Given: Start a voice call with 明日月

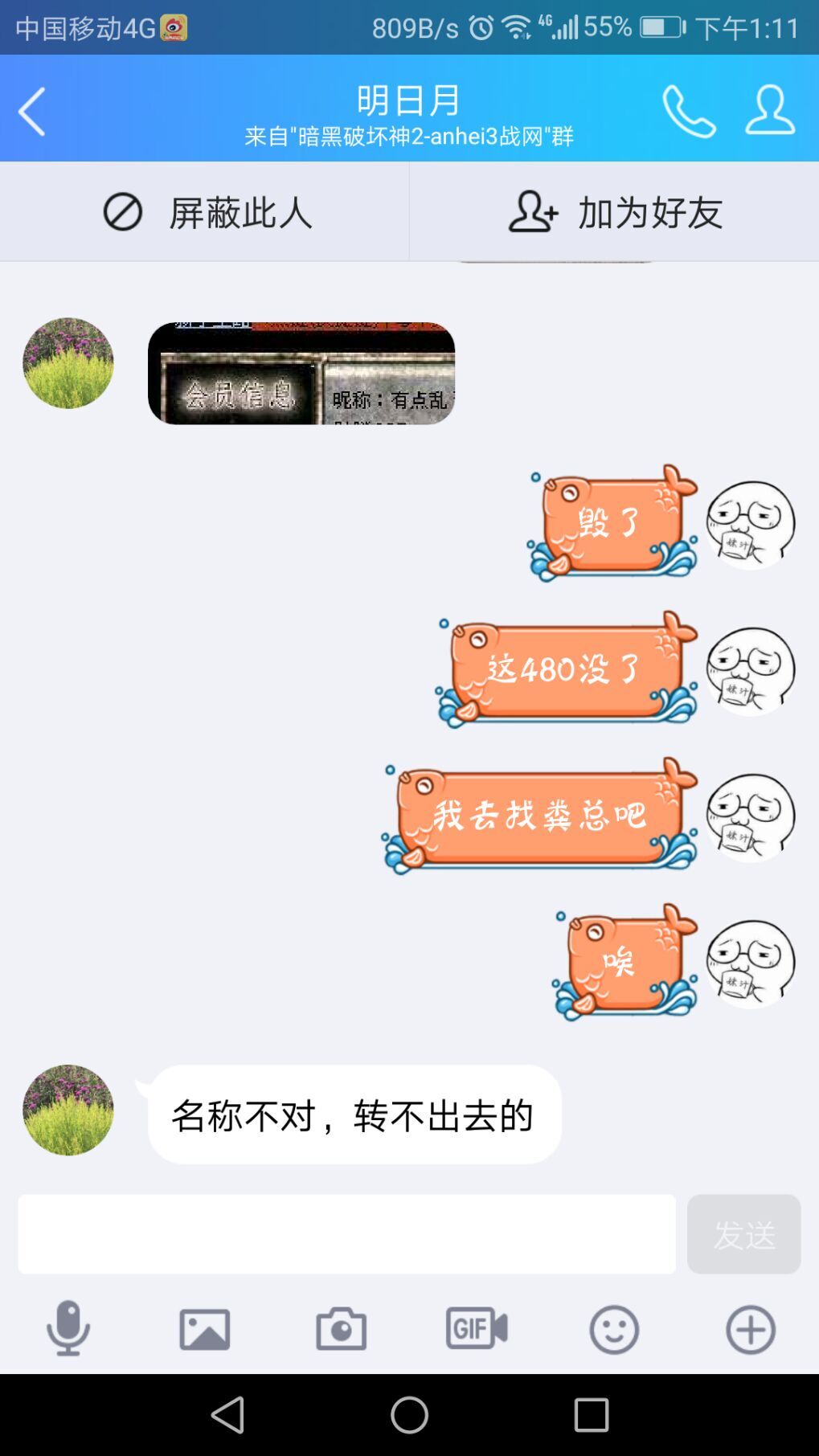Looking at the screenshot, I should [x=688, y=111].
